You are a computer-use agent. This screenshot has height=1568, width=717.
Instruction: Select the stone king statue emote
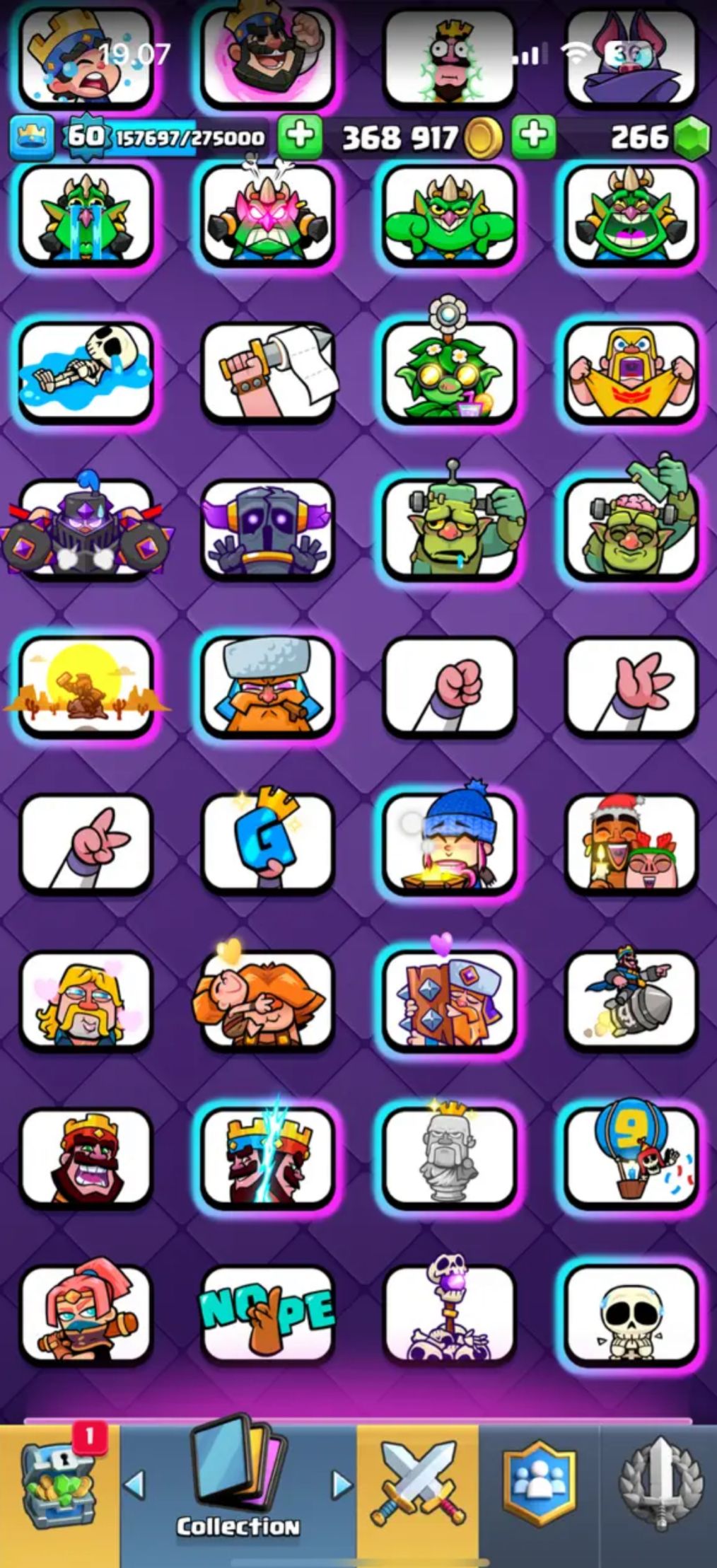point(449,1156)
